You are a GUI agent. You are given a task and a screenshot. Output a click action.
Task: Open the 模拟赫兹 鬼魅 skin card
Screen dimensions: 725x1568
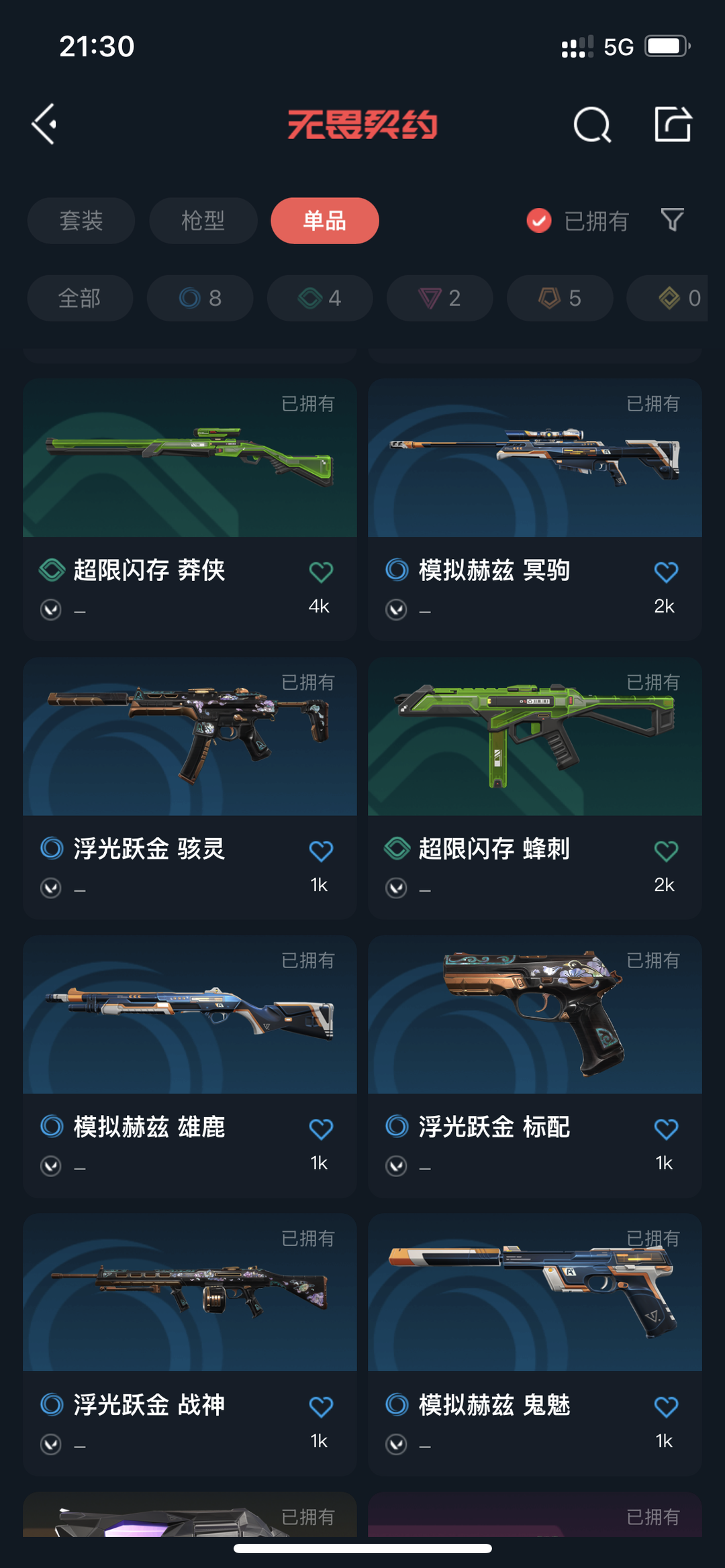click(535, 1344)
